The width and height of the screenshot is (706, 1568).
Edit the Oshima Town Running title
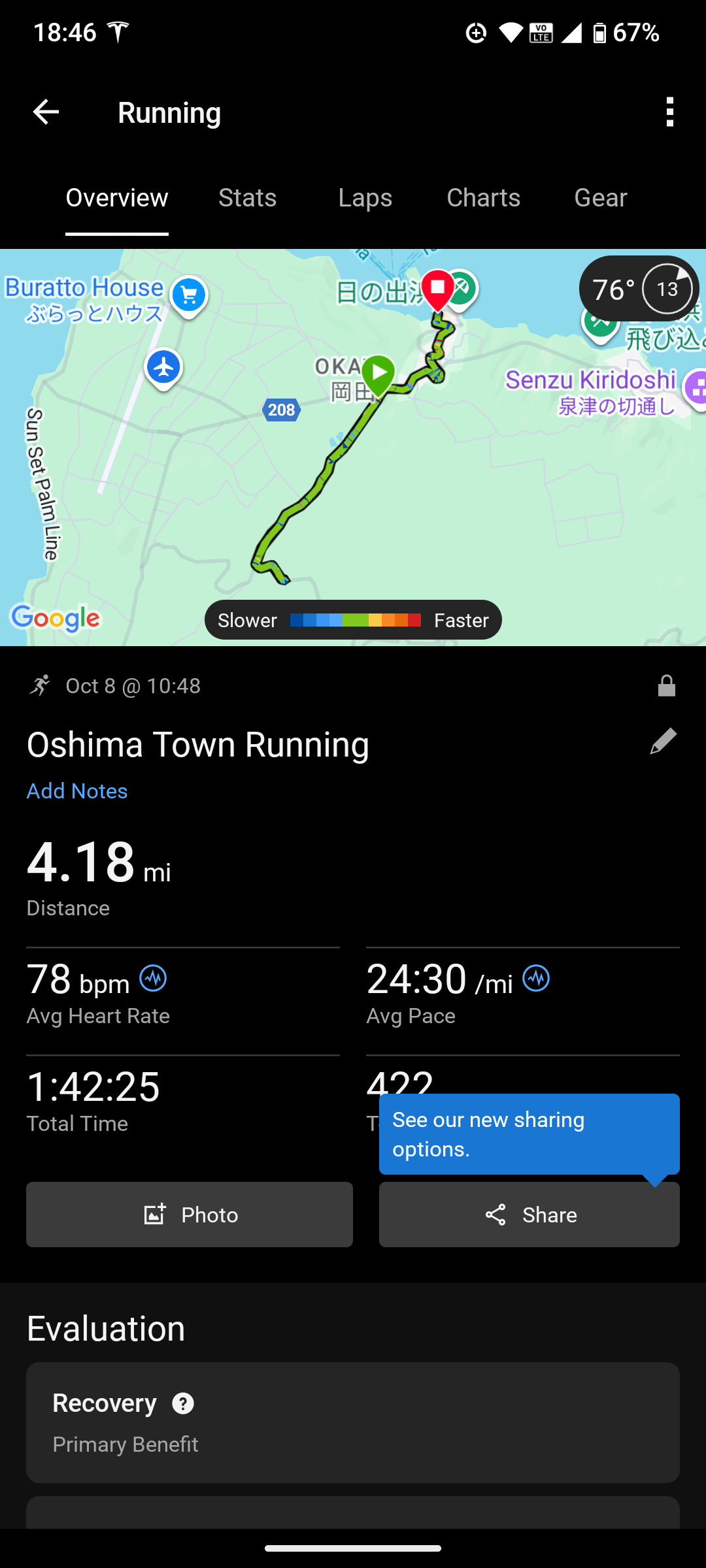[663, 742]
